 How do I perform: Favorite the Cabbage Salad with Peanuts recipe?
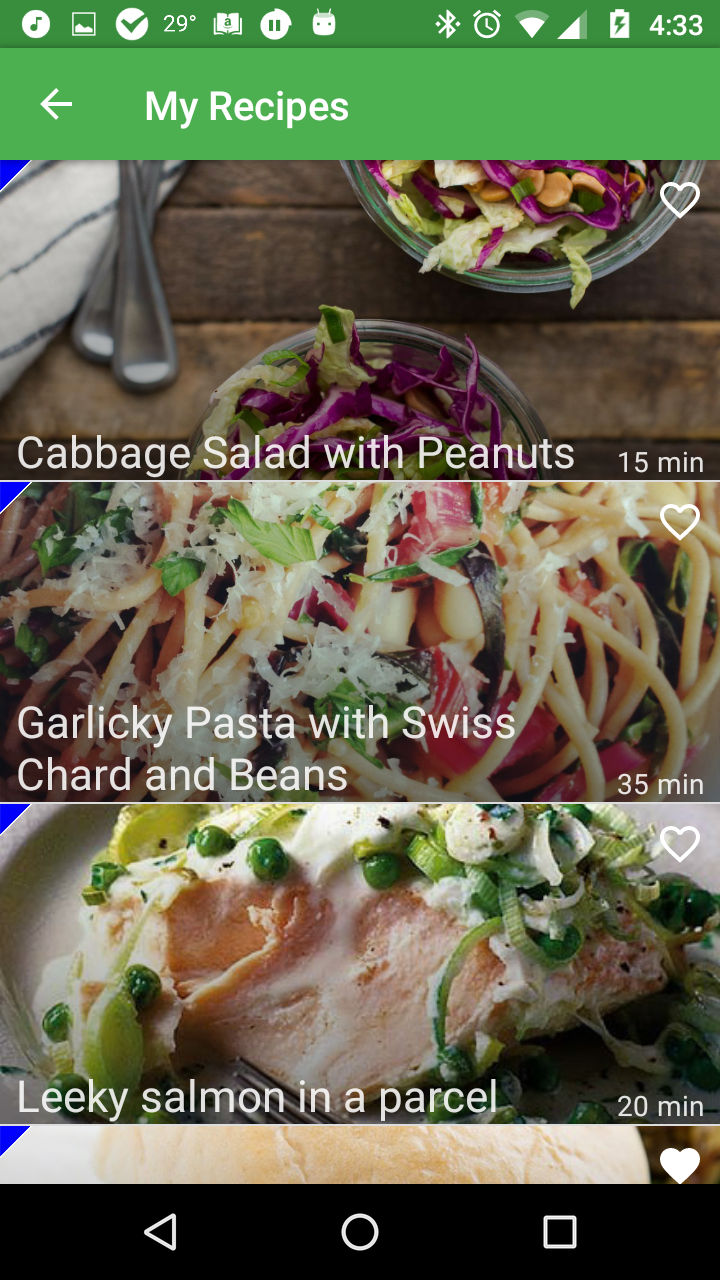coord(680,200)
